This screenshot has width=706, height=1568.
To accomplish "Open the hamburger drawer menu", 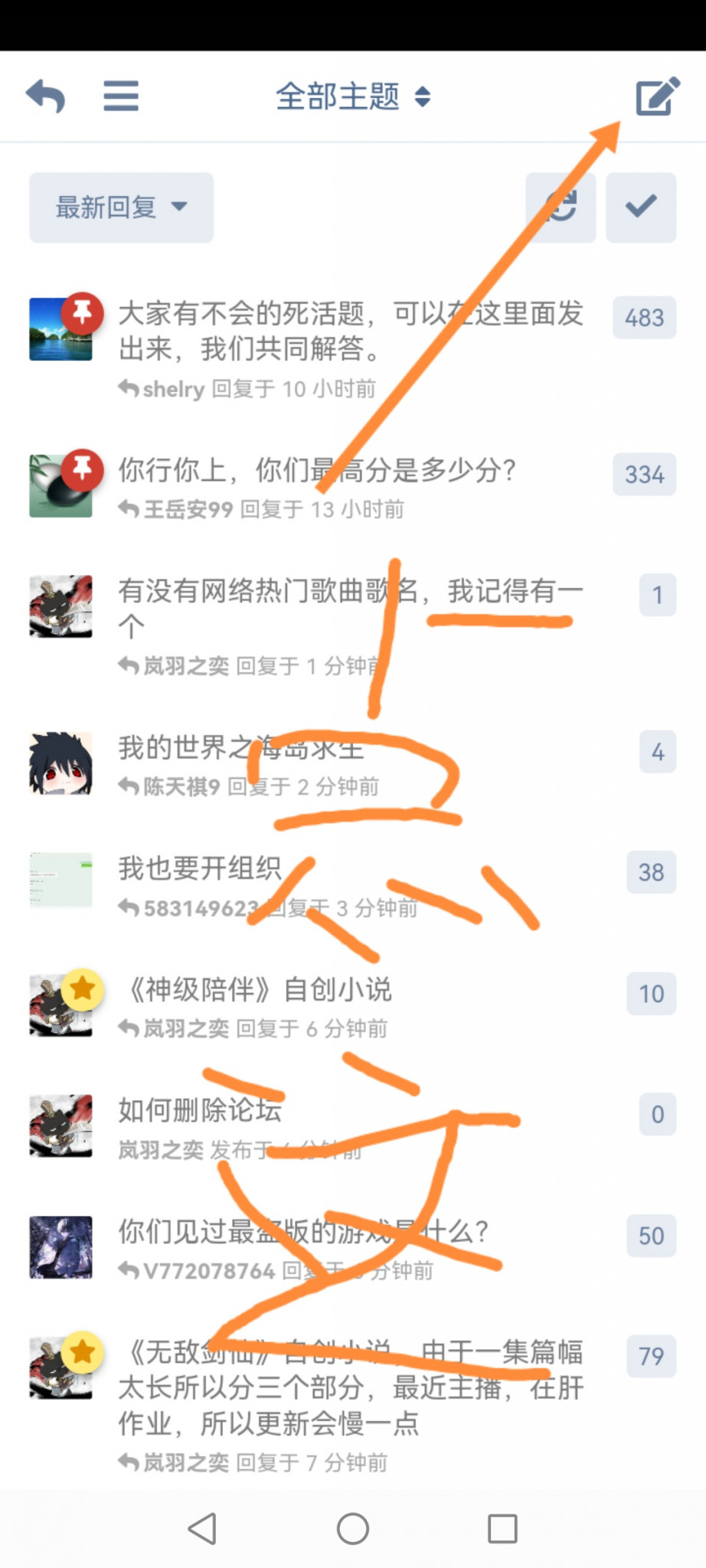I will pyautogui.click(x=121, y=96).
